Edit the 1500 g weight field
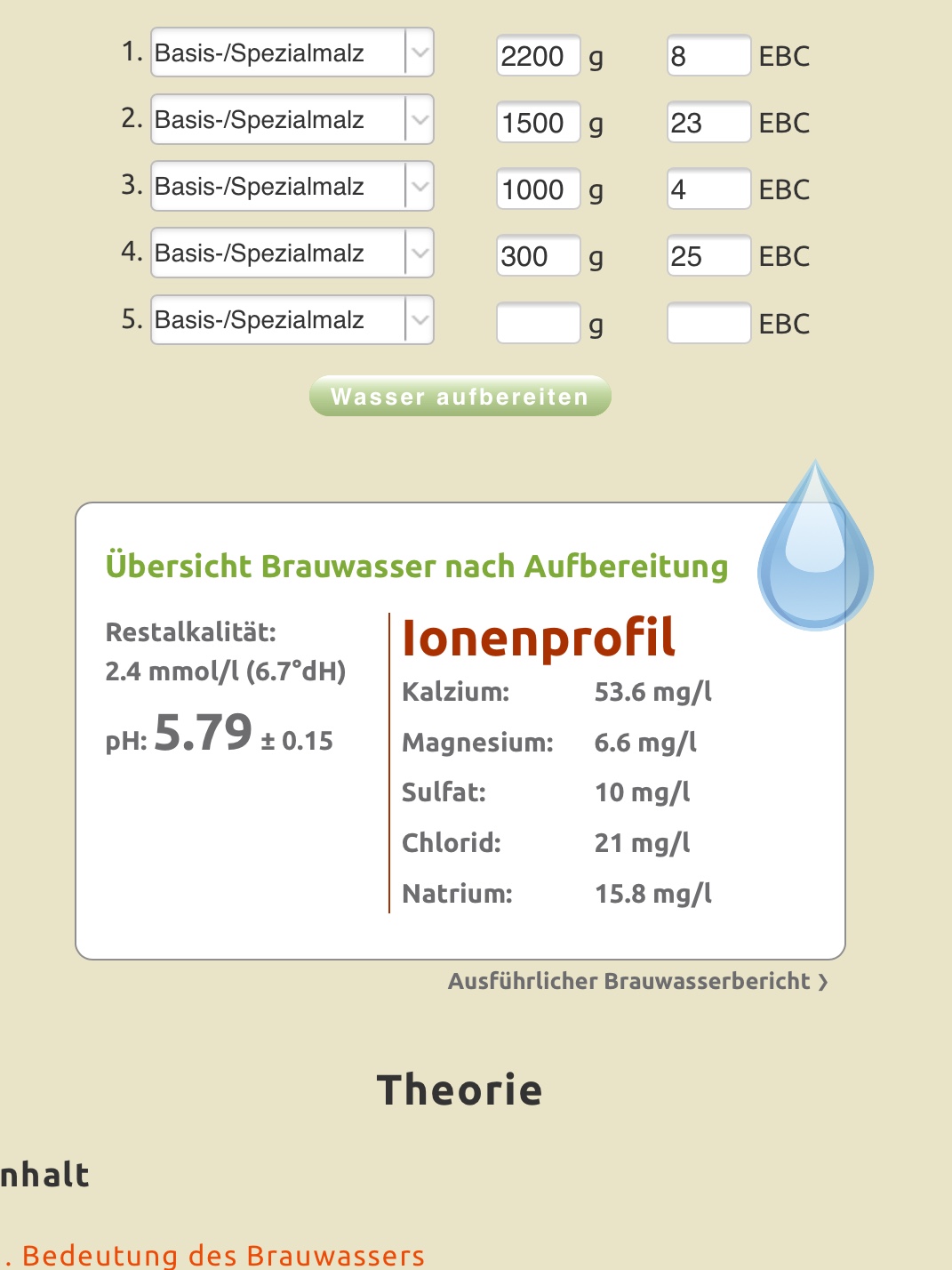 click(538, 123)
